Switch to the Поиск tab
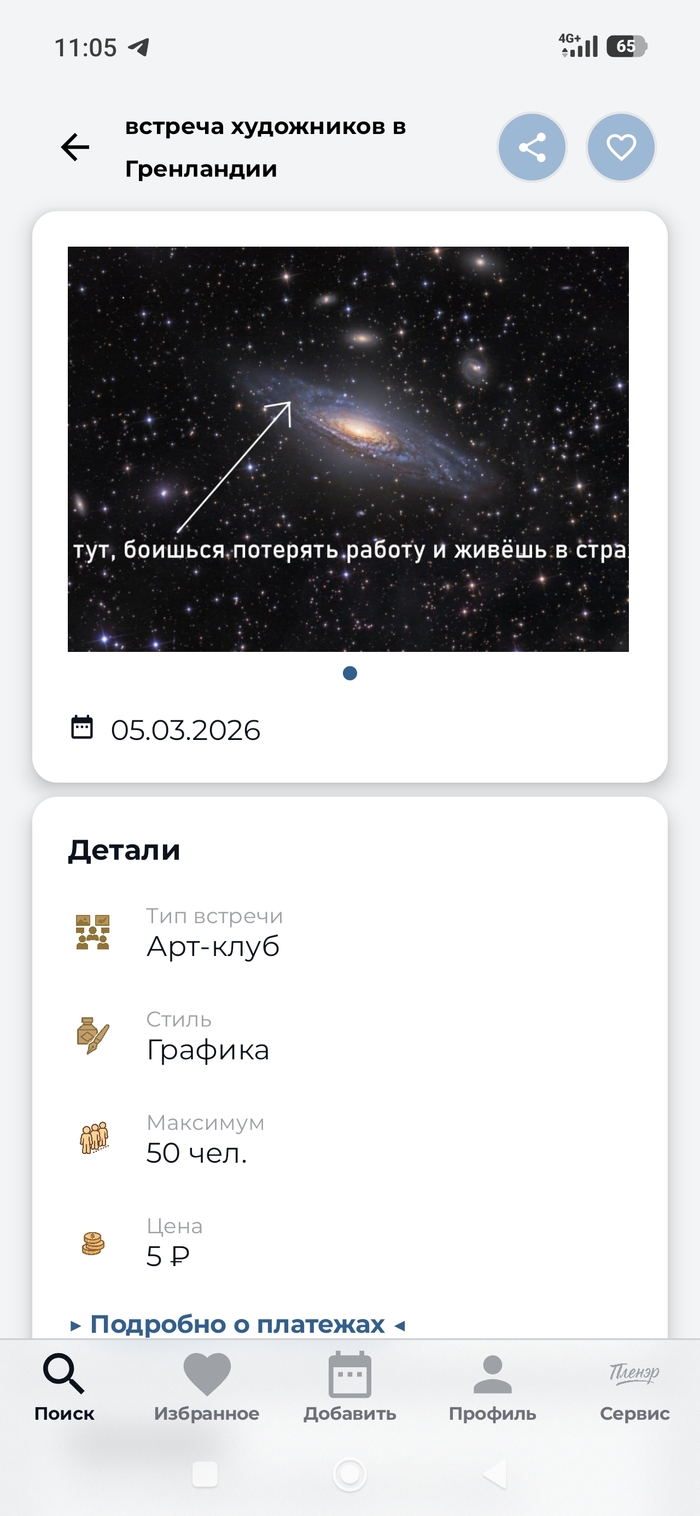 64,1388
